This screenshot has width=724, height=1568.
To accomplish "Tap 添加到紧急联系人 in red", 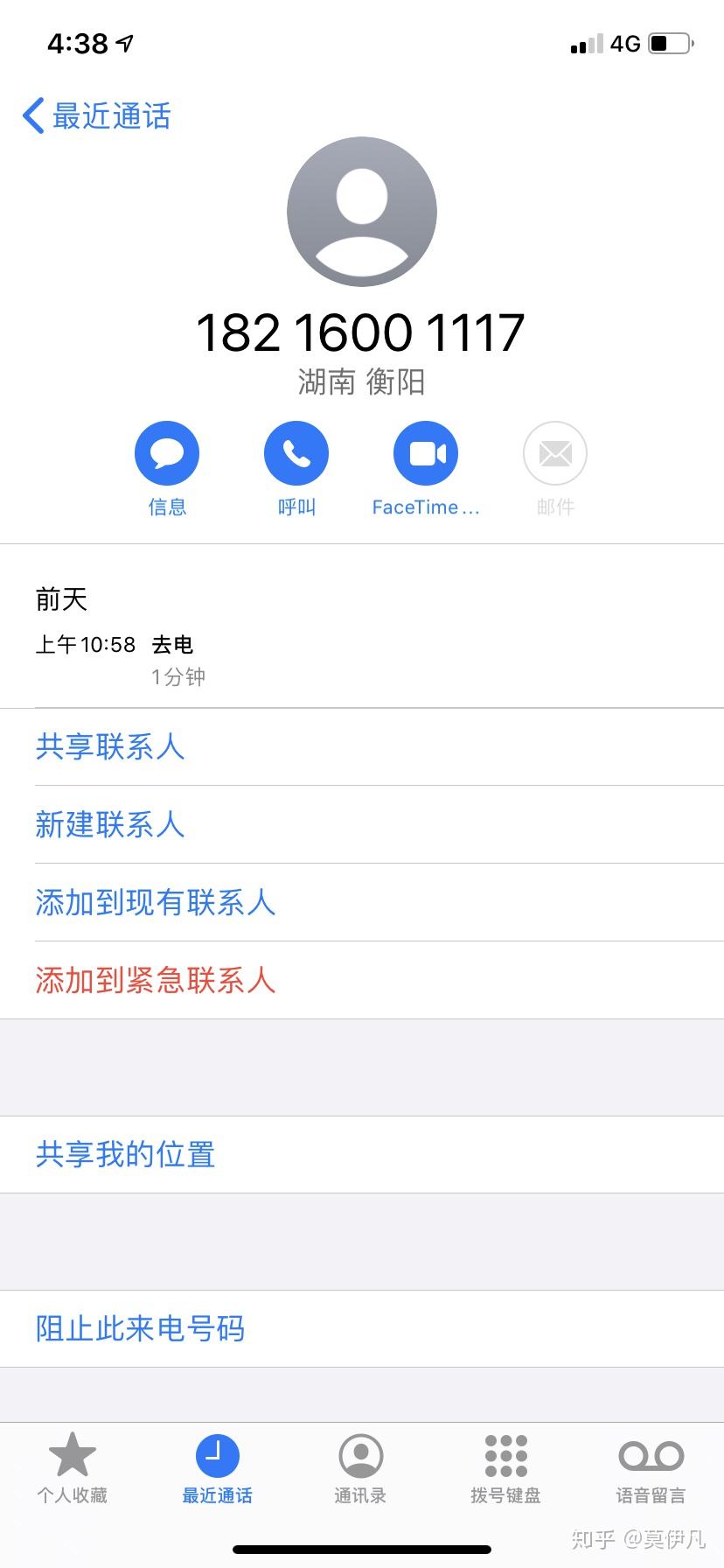I will click(x=156, y=981).
